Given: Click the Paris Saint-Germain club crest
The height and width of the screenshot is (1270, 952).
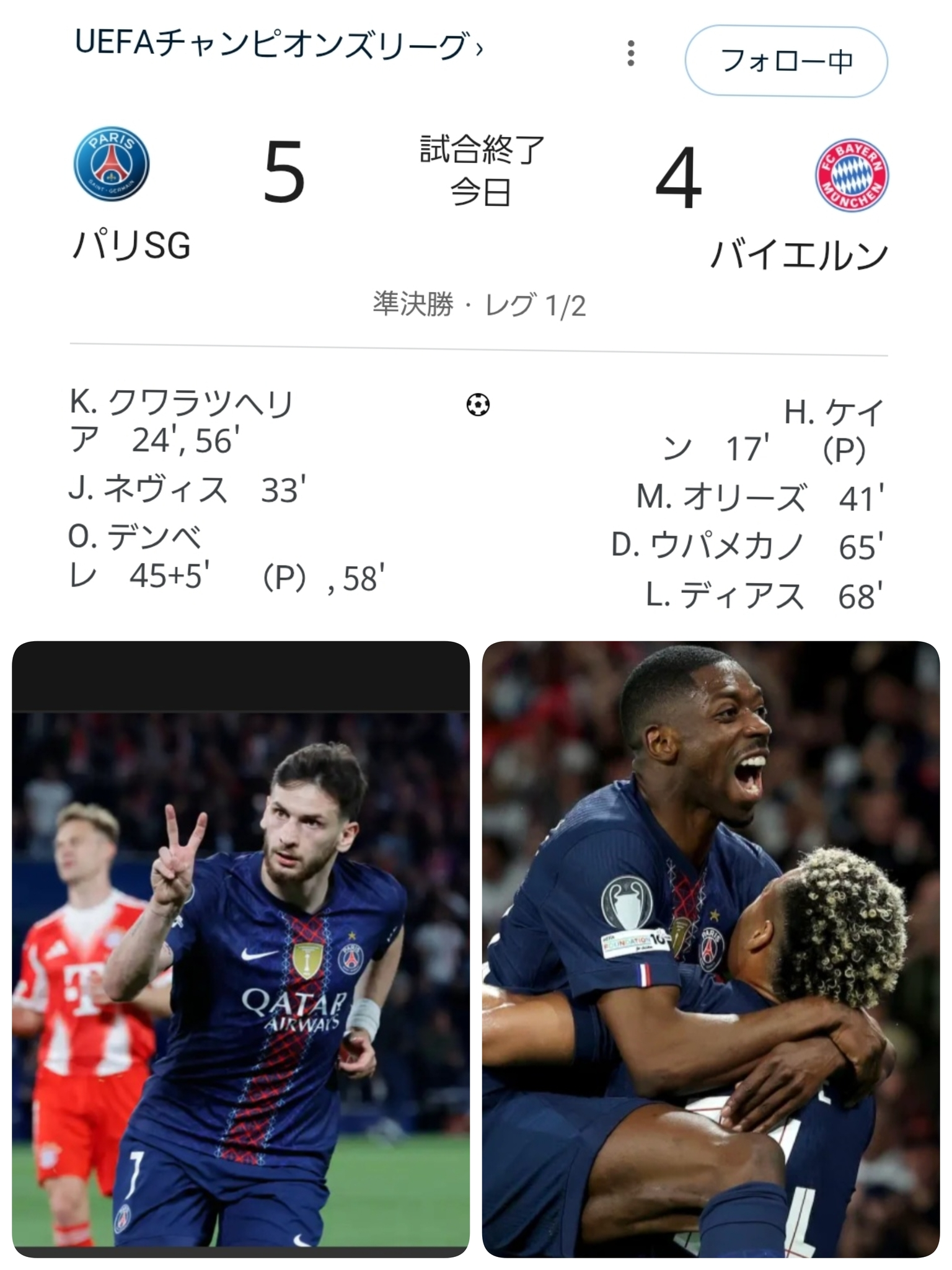Looking at the screenshot, I should pyautogui.click(x=112, y=167).
